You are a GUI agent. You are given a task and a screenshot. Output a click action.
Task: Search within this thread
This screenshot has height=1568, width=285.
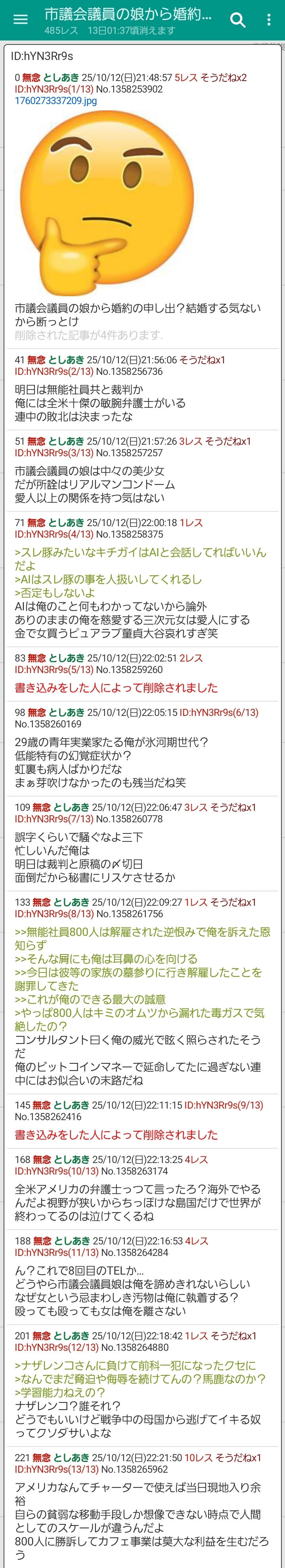[x=237, y=20]
